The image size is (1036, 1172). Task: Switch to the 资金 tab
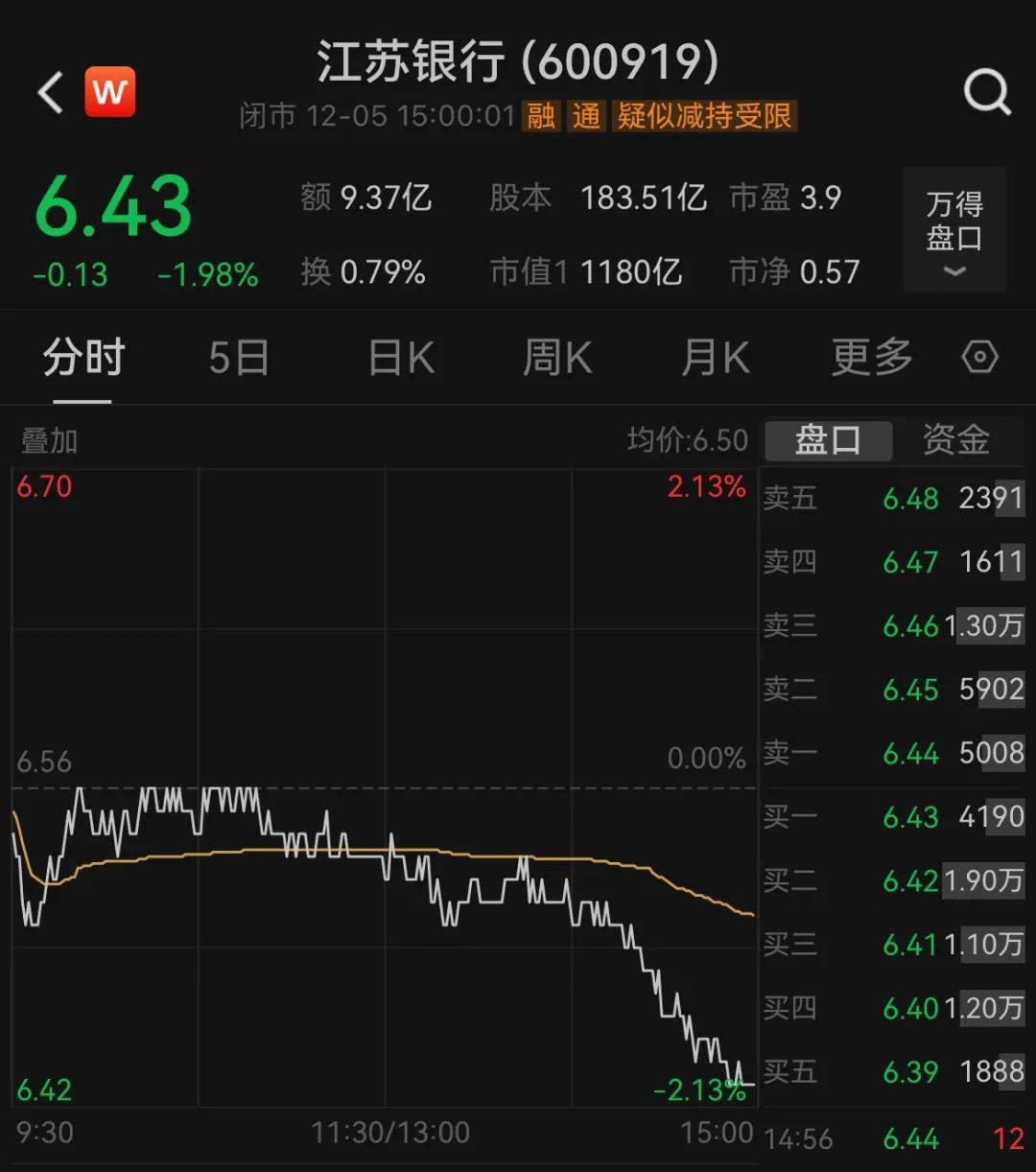click(955, 440)
